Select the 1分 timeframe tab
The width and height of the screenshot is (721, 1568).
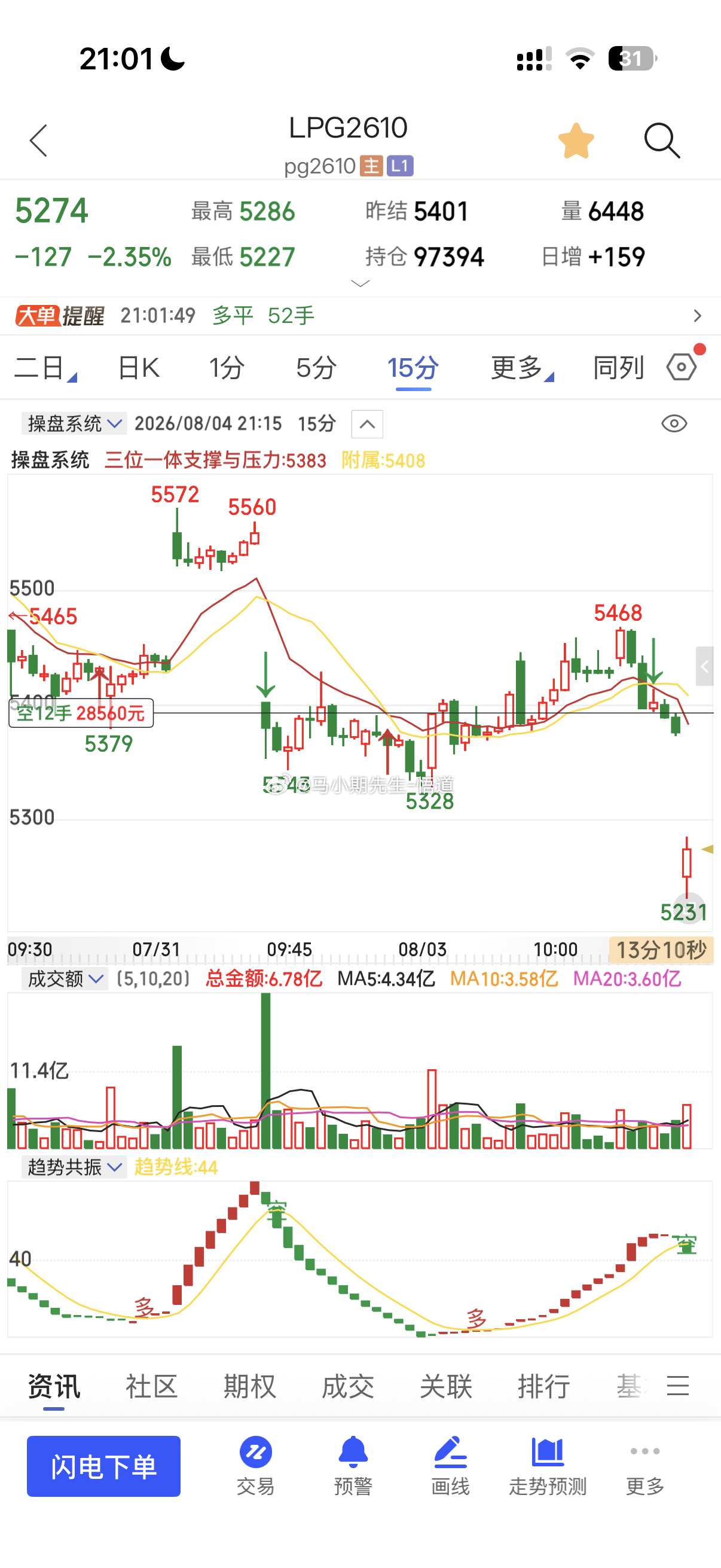[227, 368]
